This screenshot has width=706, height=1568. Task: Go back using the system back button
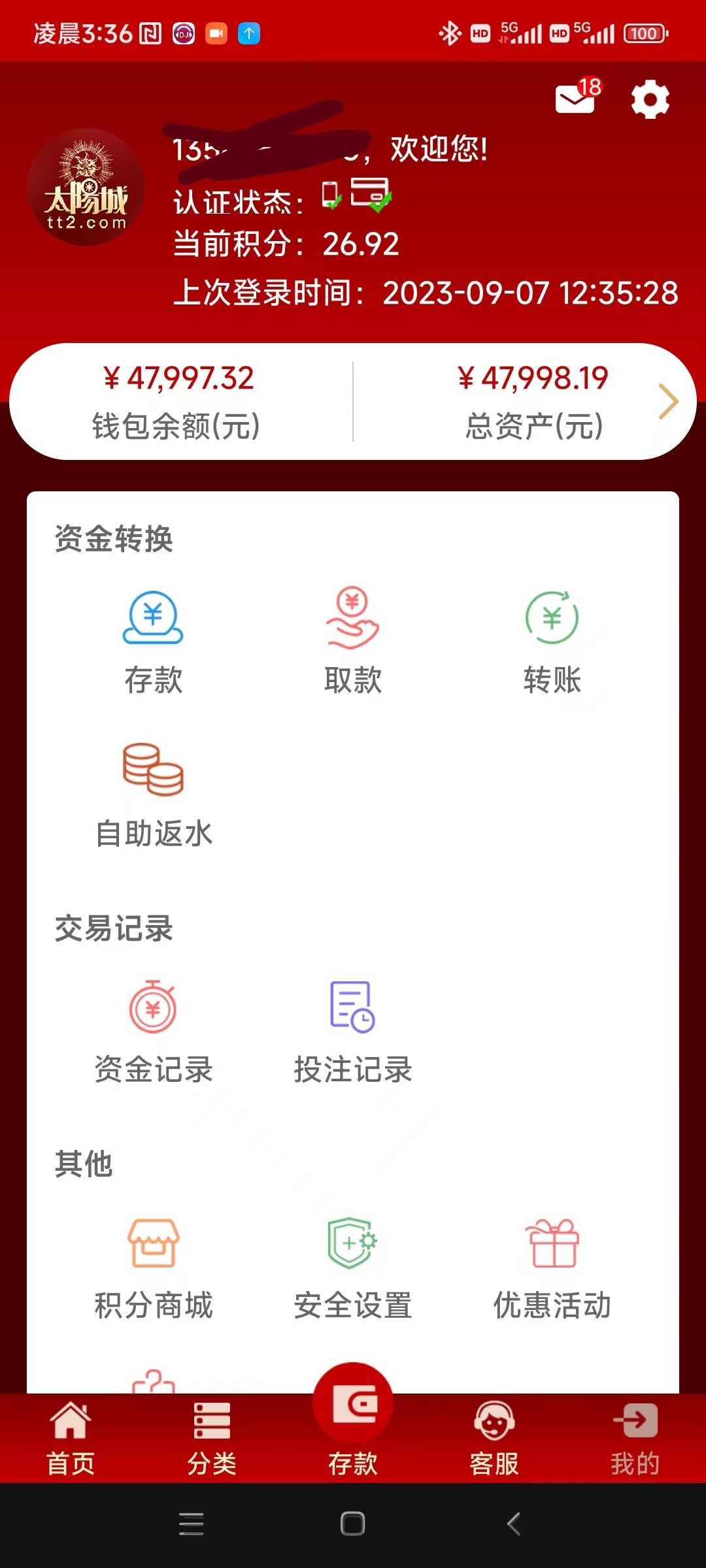[514, 1524]
